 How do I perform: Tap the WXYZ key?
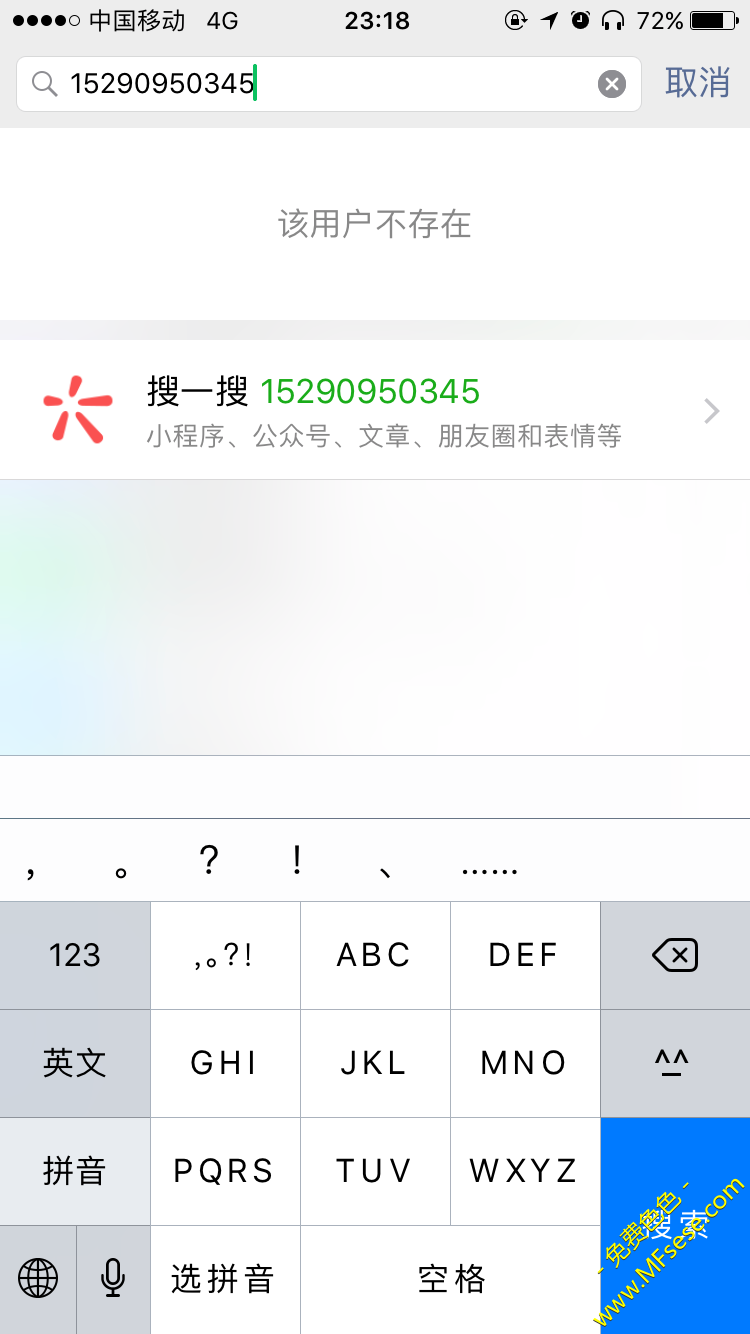click(x=524, y=1171)
